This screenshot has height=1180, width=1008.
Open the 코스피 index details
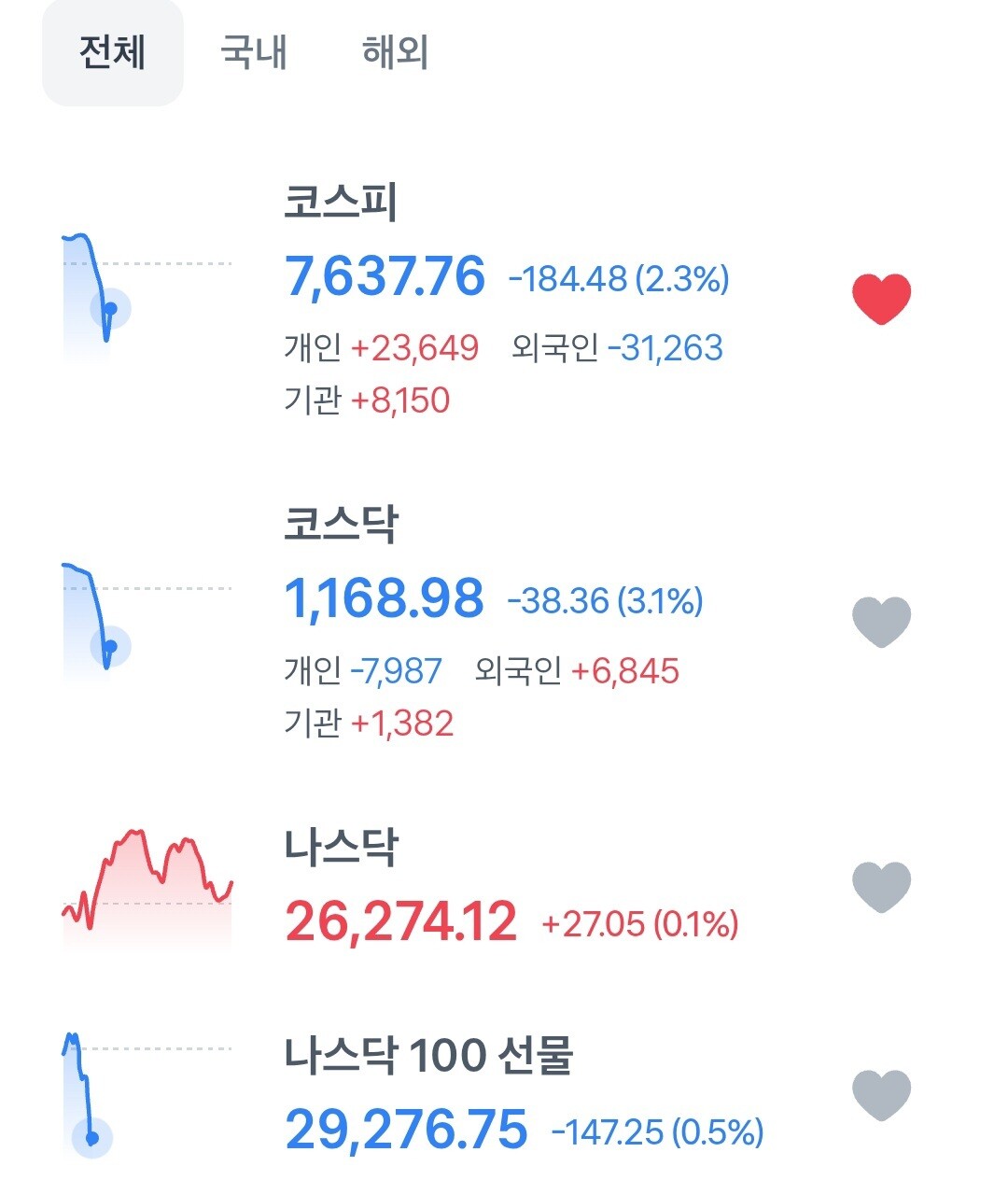[504, 299]
